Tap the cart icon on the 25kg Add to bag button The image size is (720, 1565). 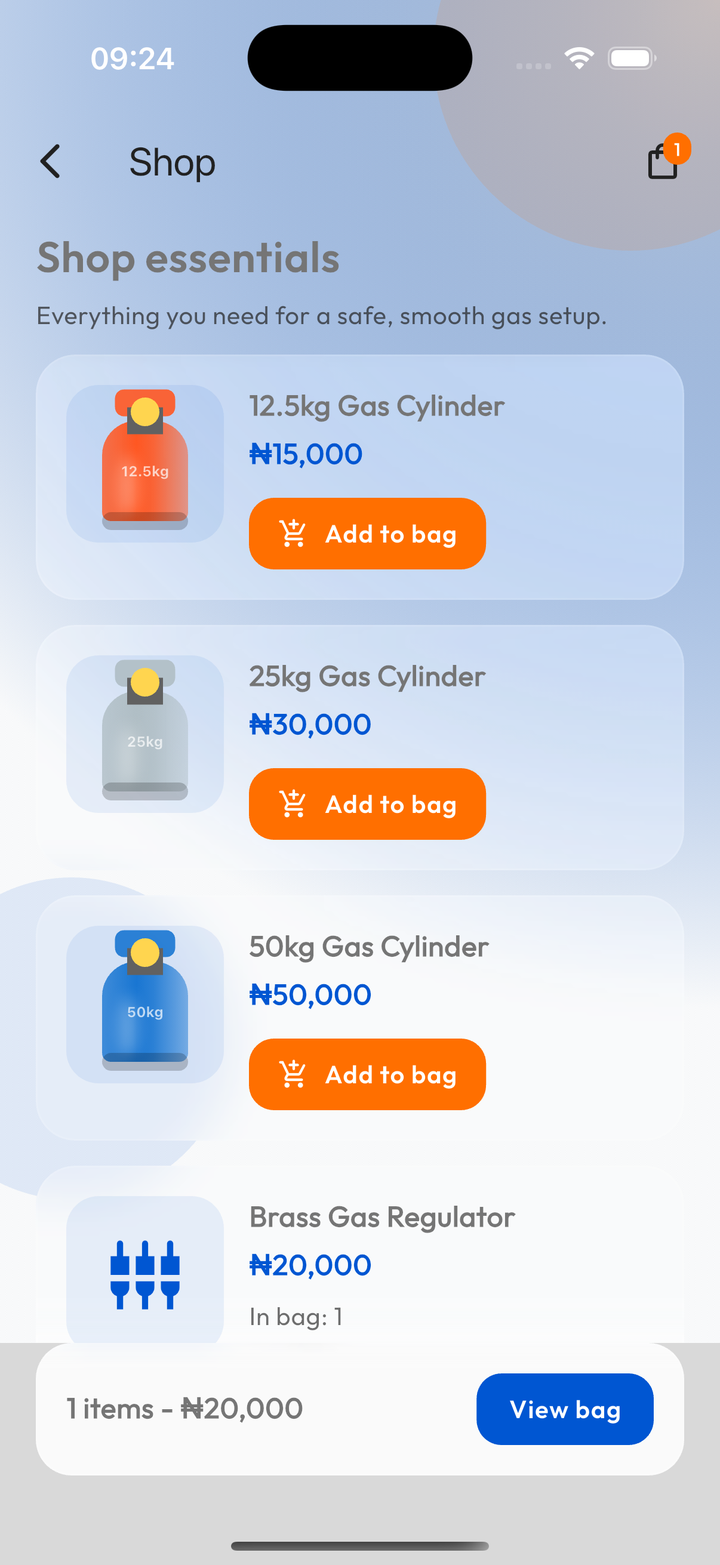[292, 804]
